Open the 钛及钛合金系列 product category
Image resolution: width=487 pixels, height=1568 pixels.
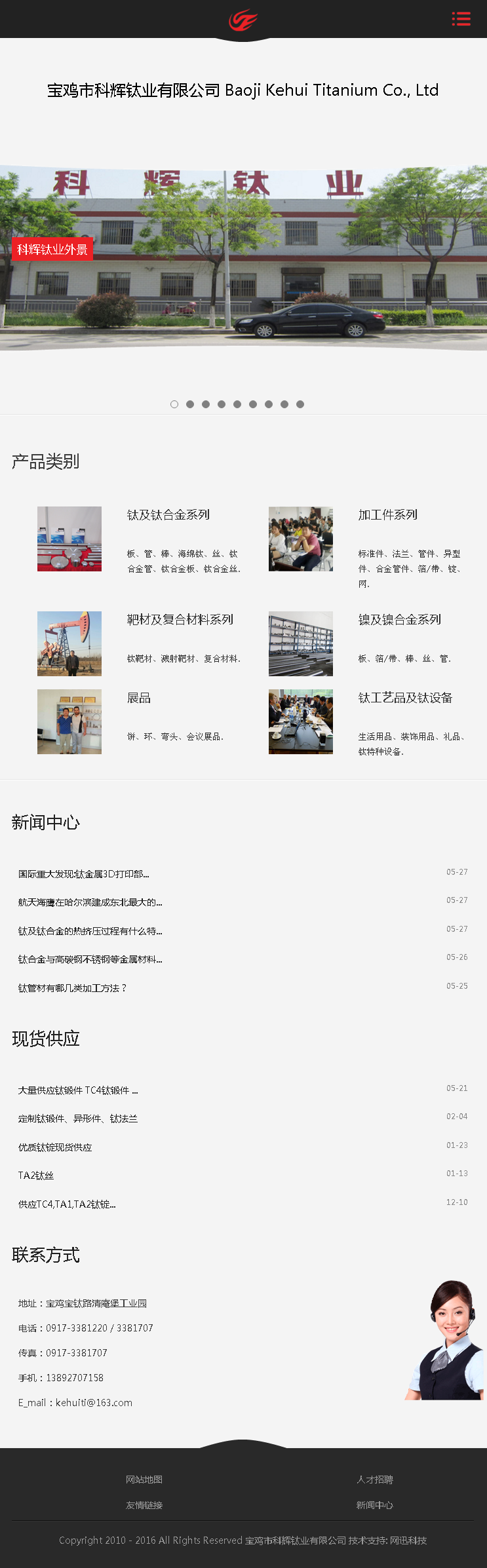[168, 515]
